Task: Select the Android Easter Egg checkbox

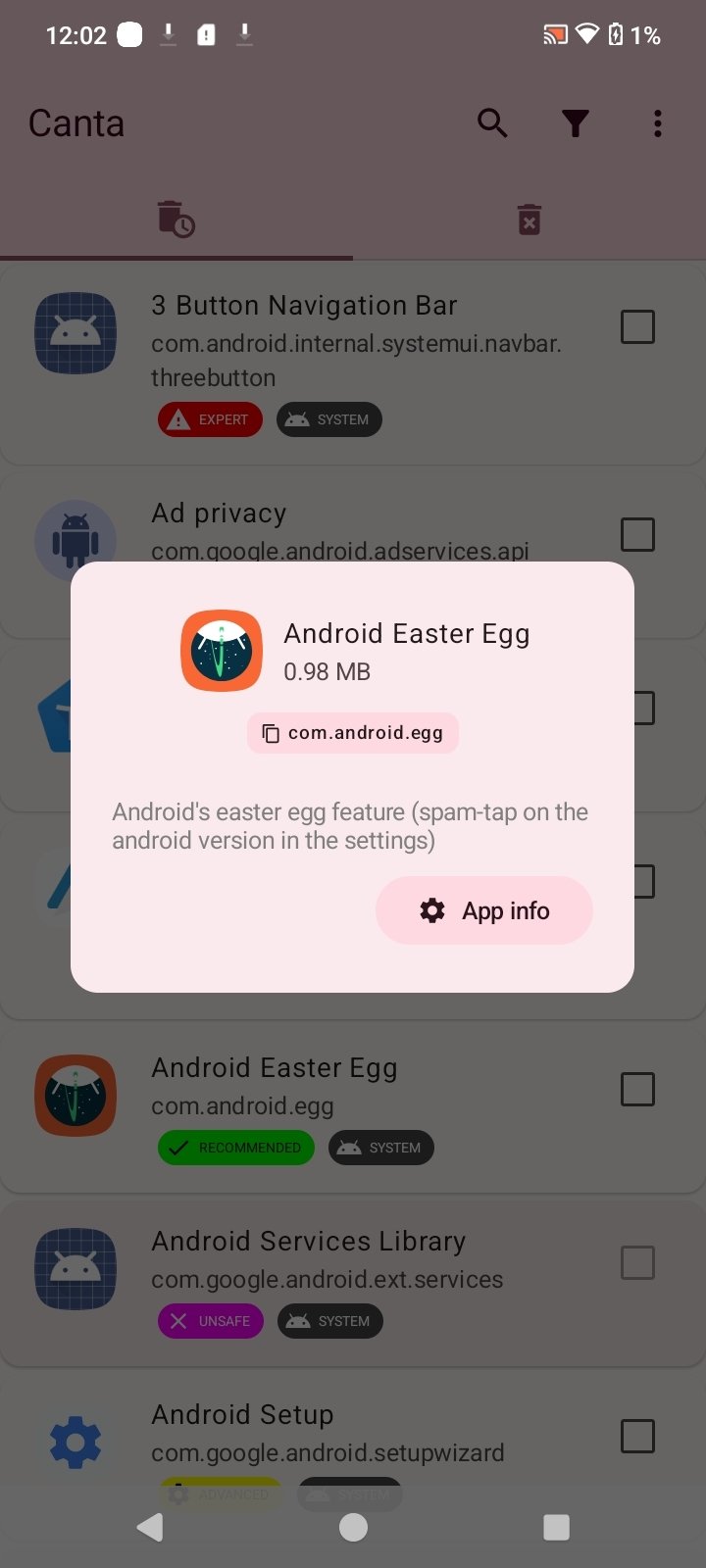Action: (x=637, y=1089)
